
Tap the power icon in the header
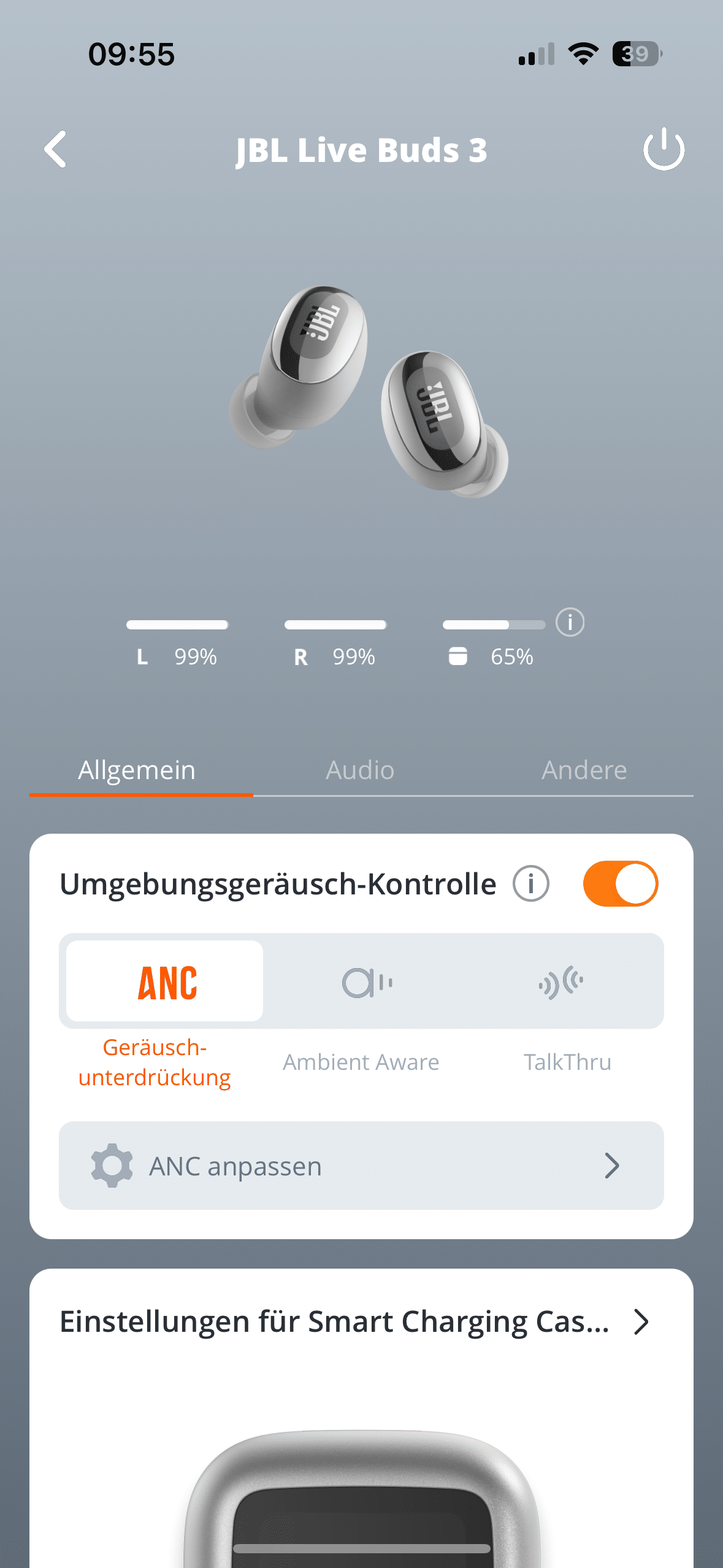click(x=664, y=149)
